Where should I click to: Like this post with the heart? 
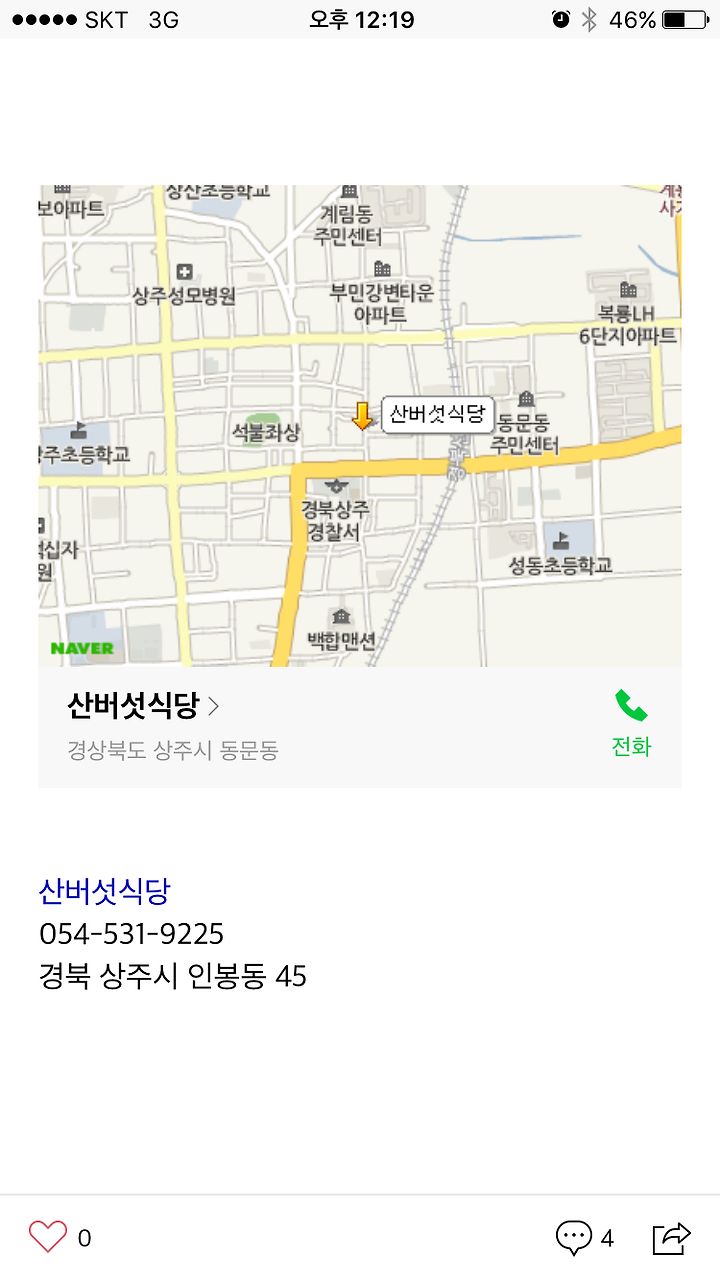click(x=48, y=1237)
